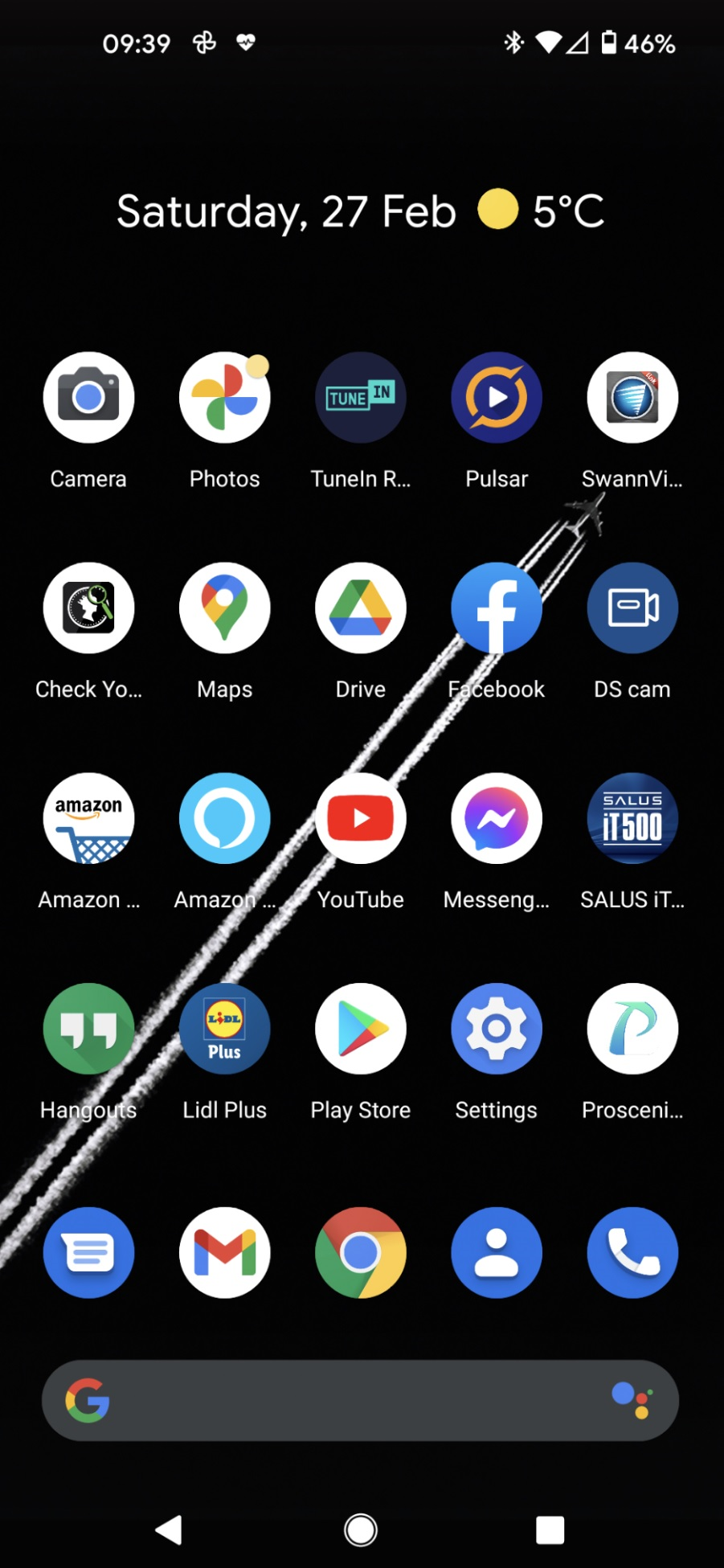
Task: Open YouTube
Action: point(360,818)
